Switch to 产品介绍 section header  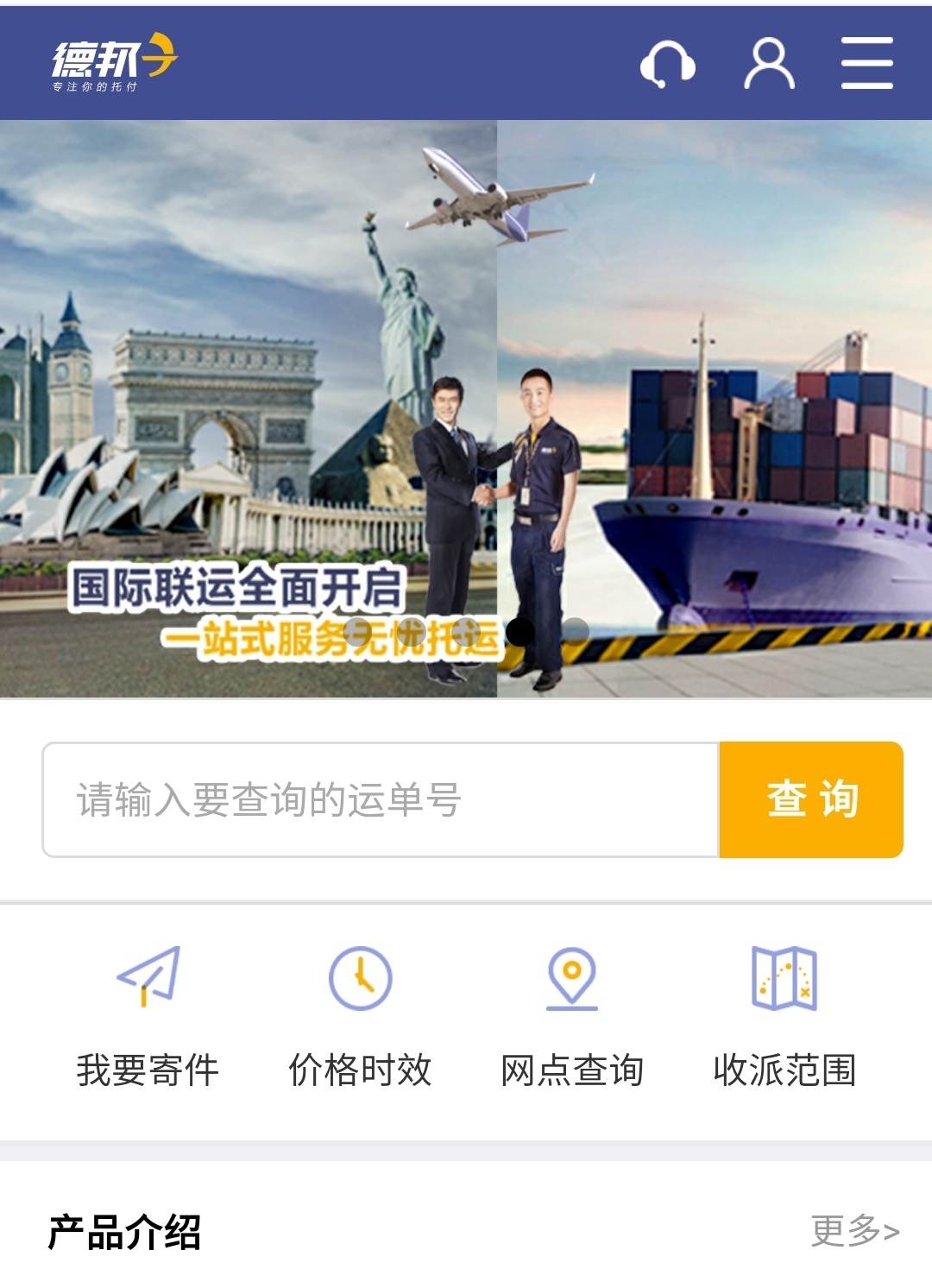click(x=124, y=1234)
